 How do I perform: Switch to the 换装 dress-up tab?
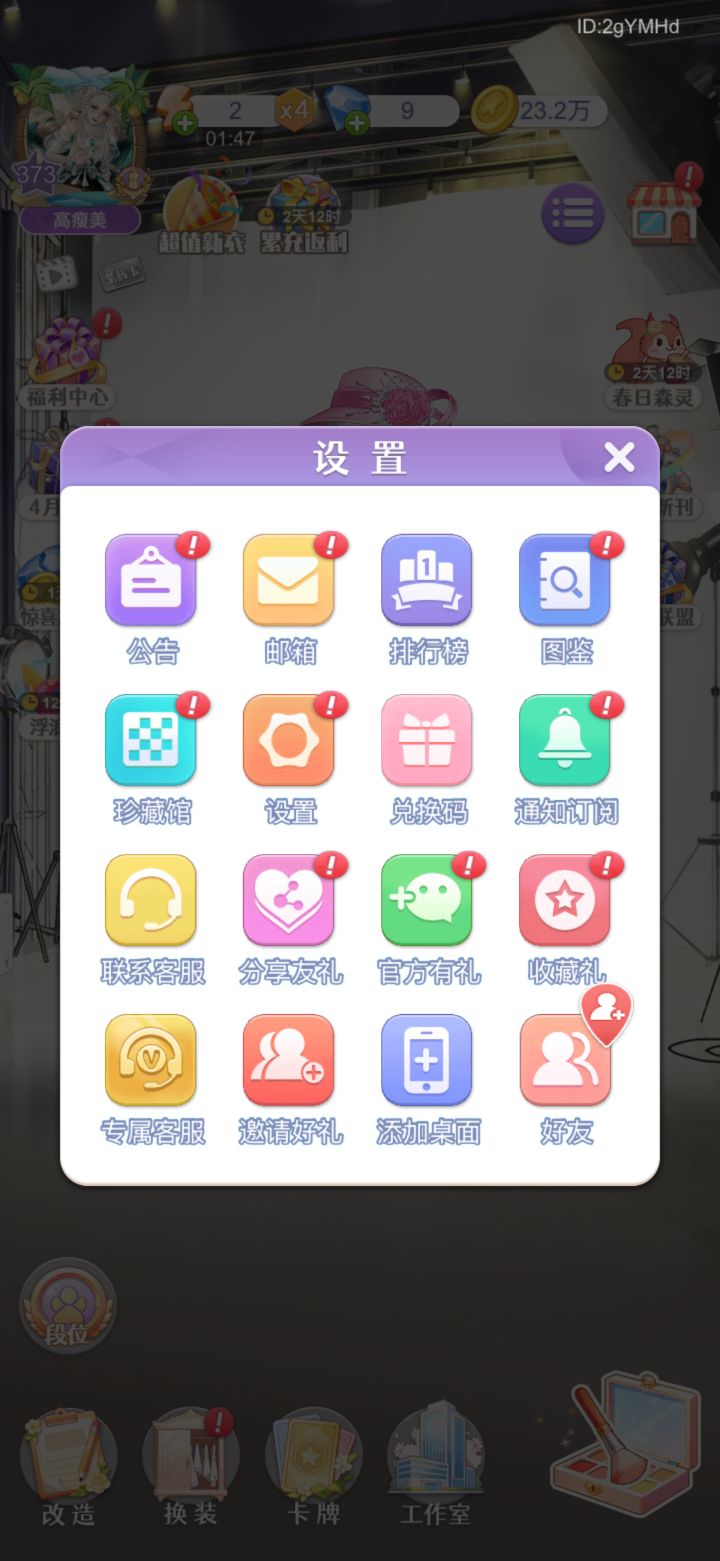pos(190,1460)
